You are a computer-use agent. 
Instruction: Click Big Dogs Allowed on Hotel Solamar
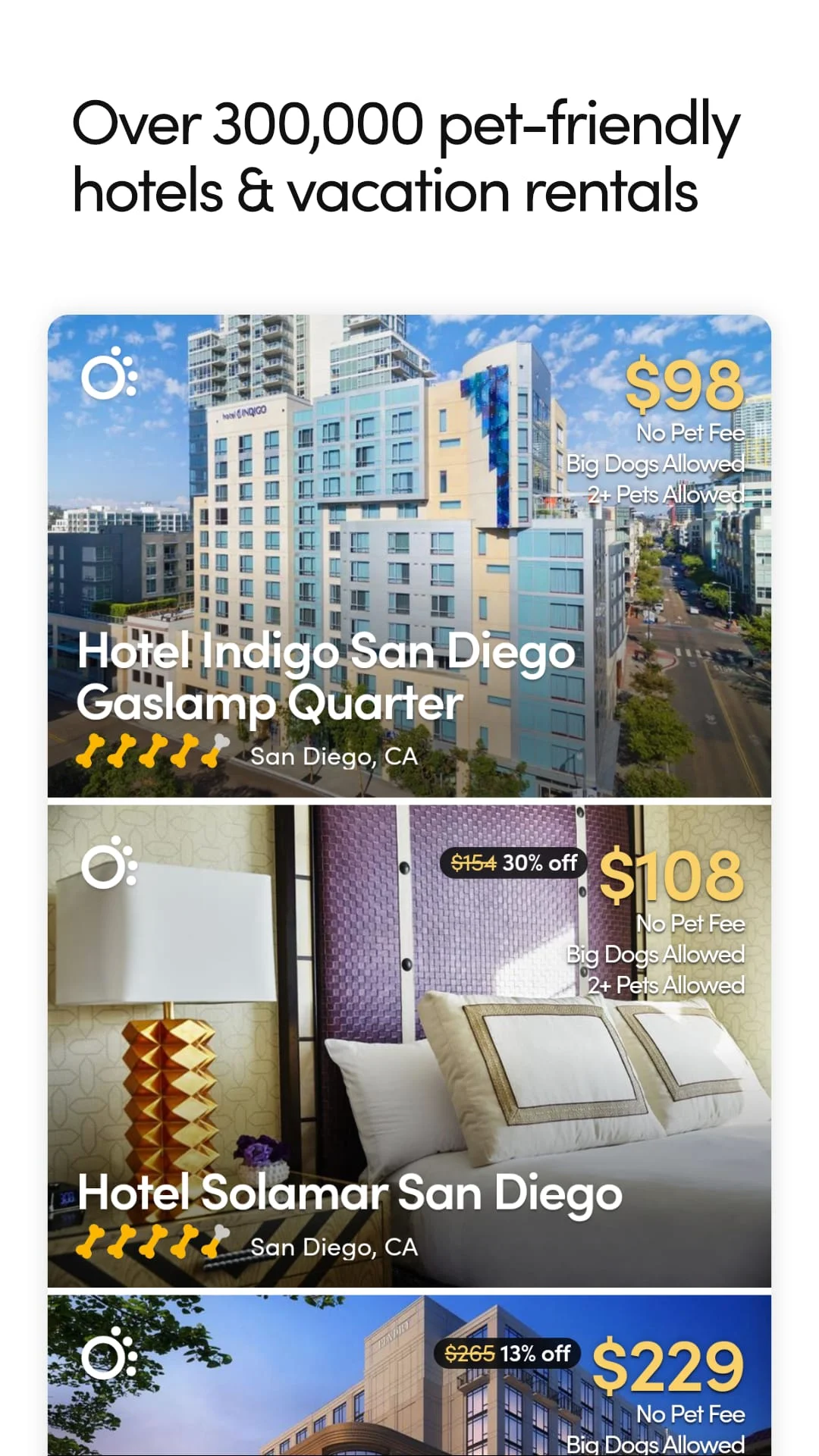[655, 954]
